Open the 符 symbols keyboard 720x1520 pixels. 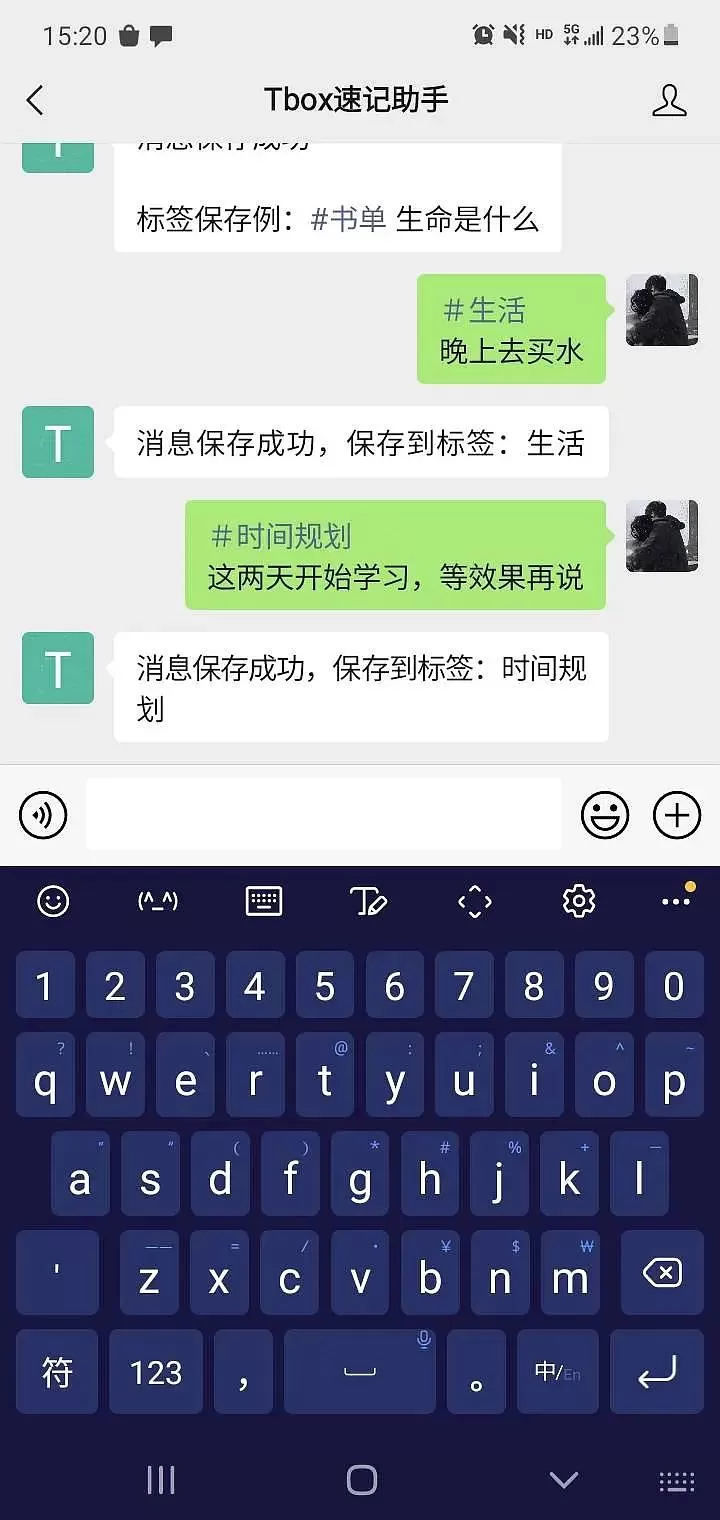pos(57,1373)
